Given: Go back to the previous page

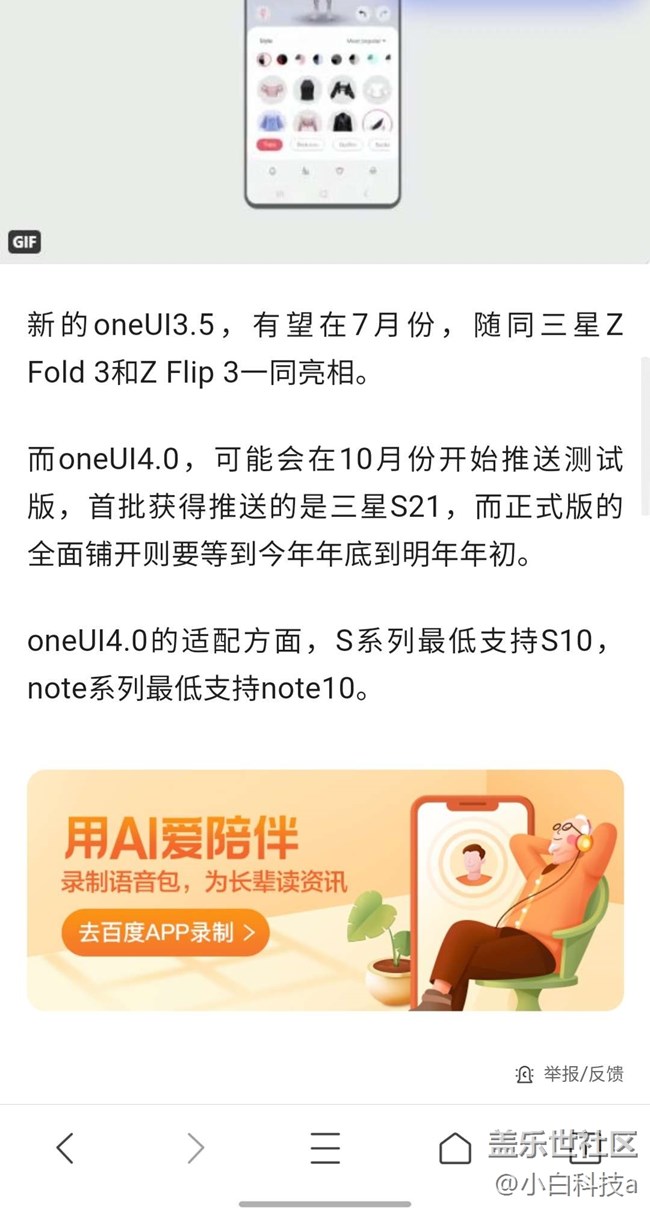Looking at the screenshot, I should point(65,1148).
